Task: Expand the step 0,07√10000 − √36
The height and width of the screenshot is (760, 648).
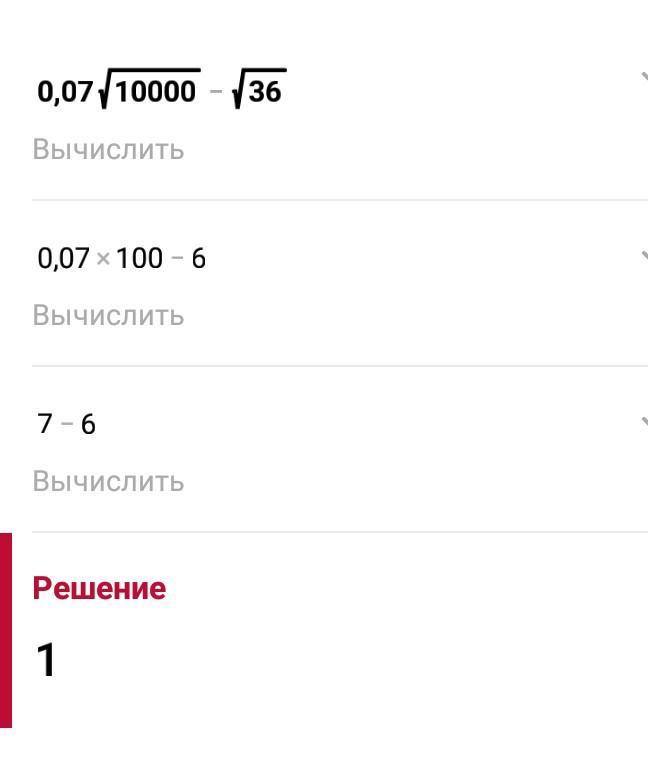Action: [x=643, y=78]
